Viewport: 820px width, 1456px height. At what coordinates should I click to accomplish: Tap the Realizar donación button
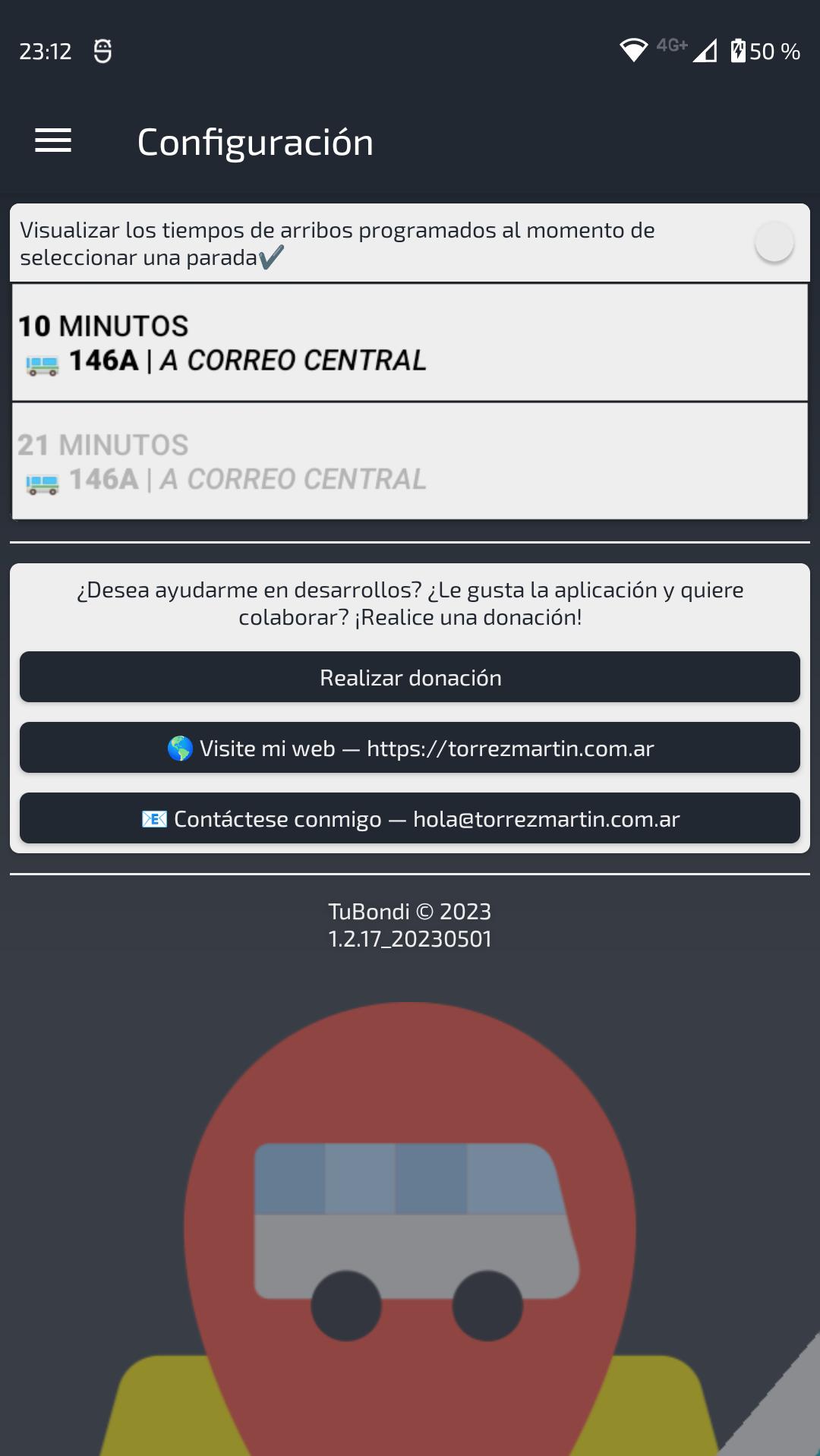[410, 677]
